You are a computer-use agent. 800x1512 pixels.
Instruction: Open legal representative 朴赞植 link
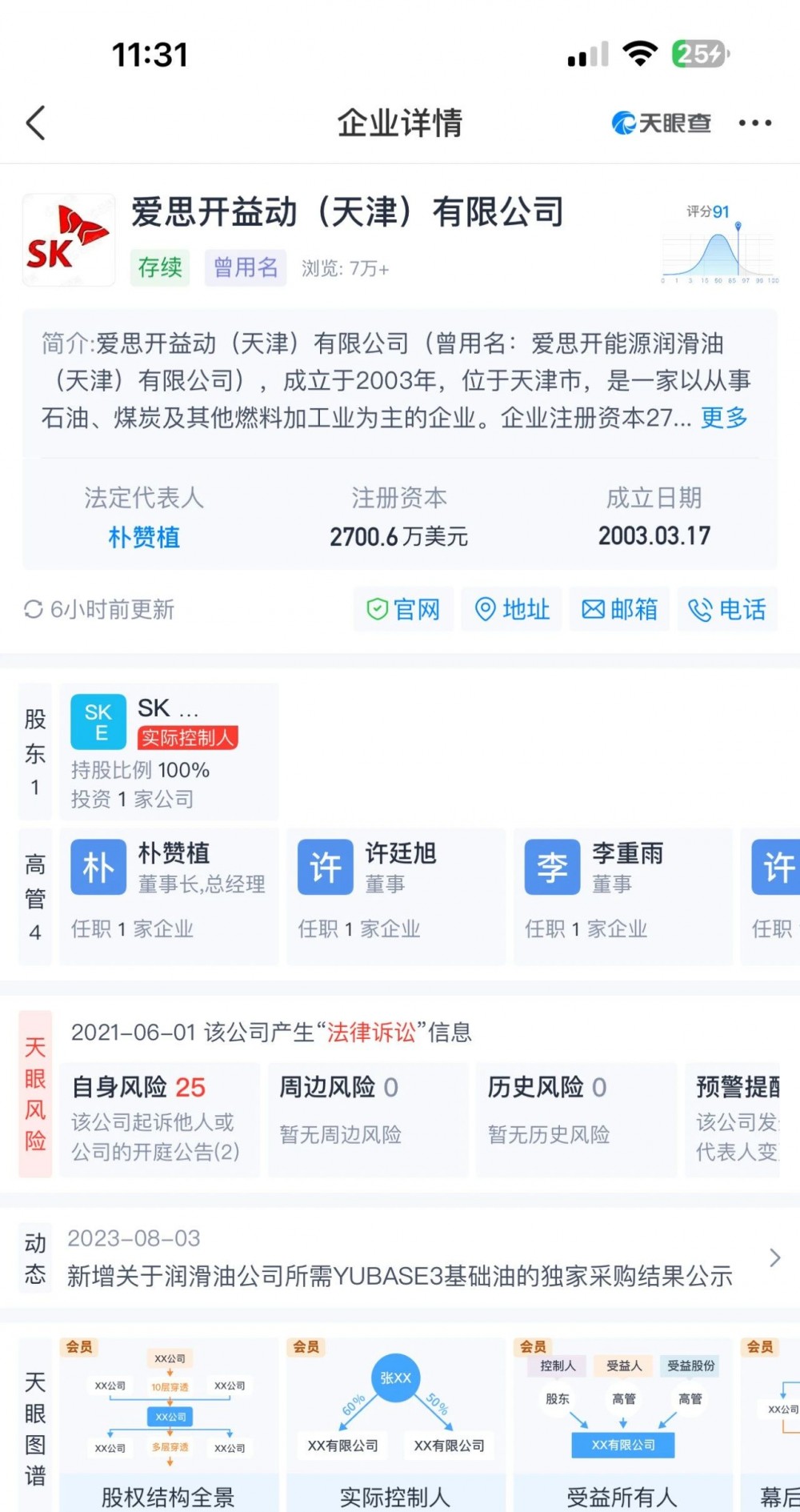pyautogui.click(x=144, y=537)
